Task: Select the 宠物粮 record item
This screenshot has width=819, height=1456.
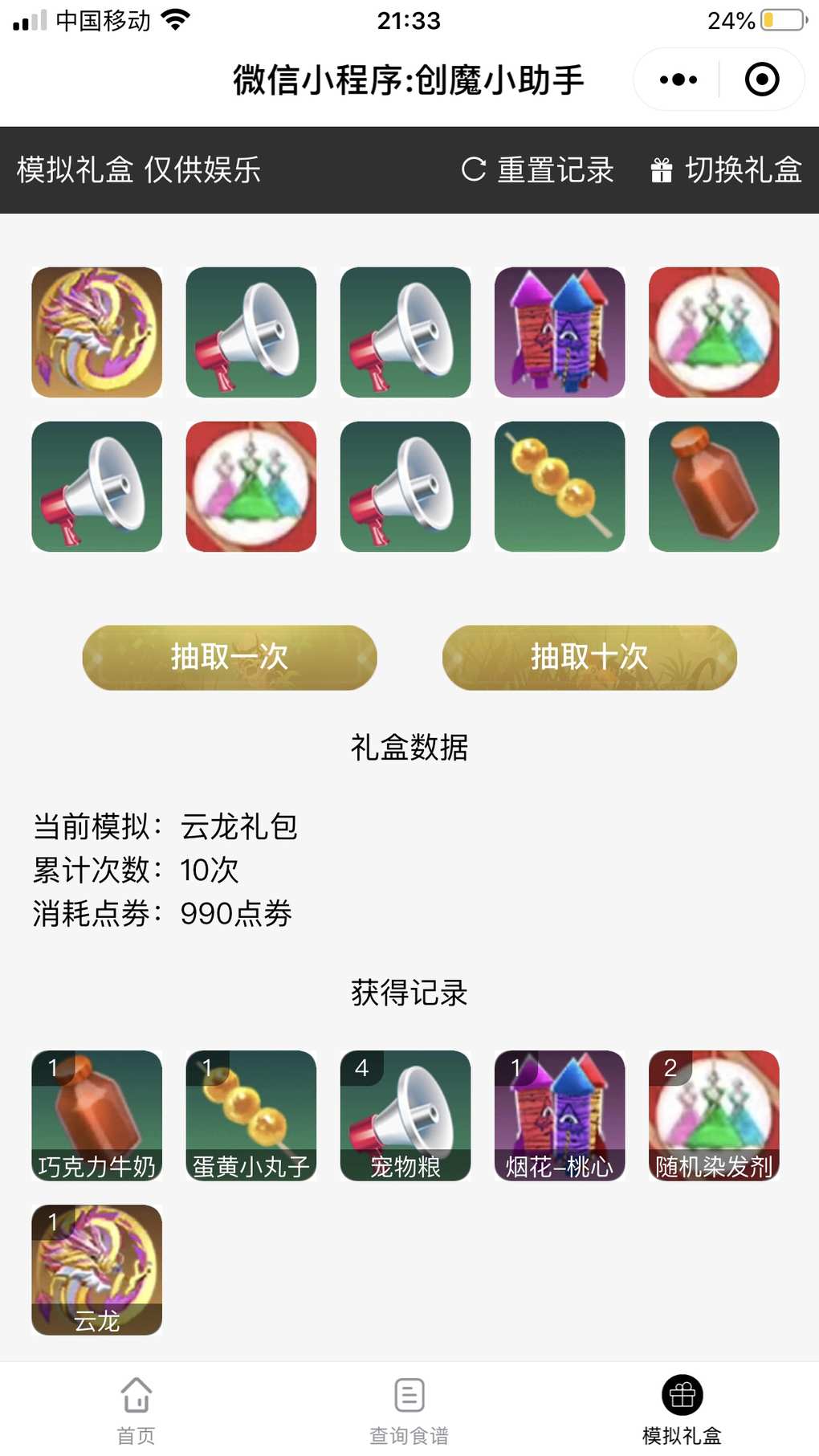Action: pos(405,1115)
